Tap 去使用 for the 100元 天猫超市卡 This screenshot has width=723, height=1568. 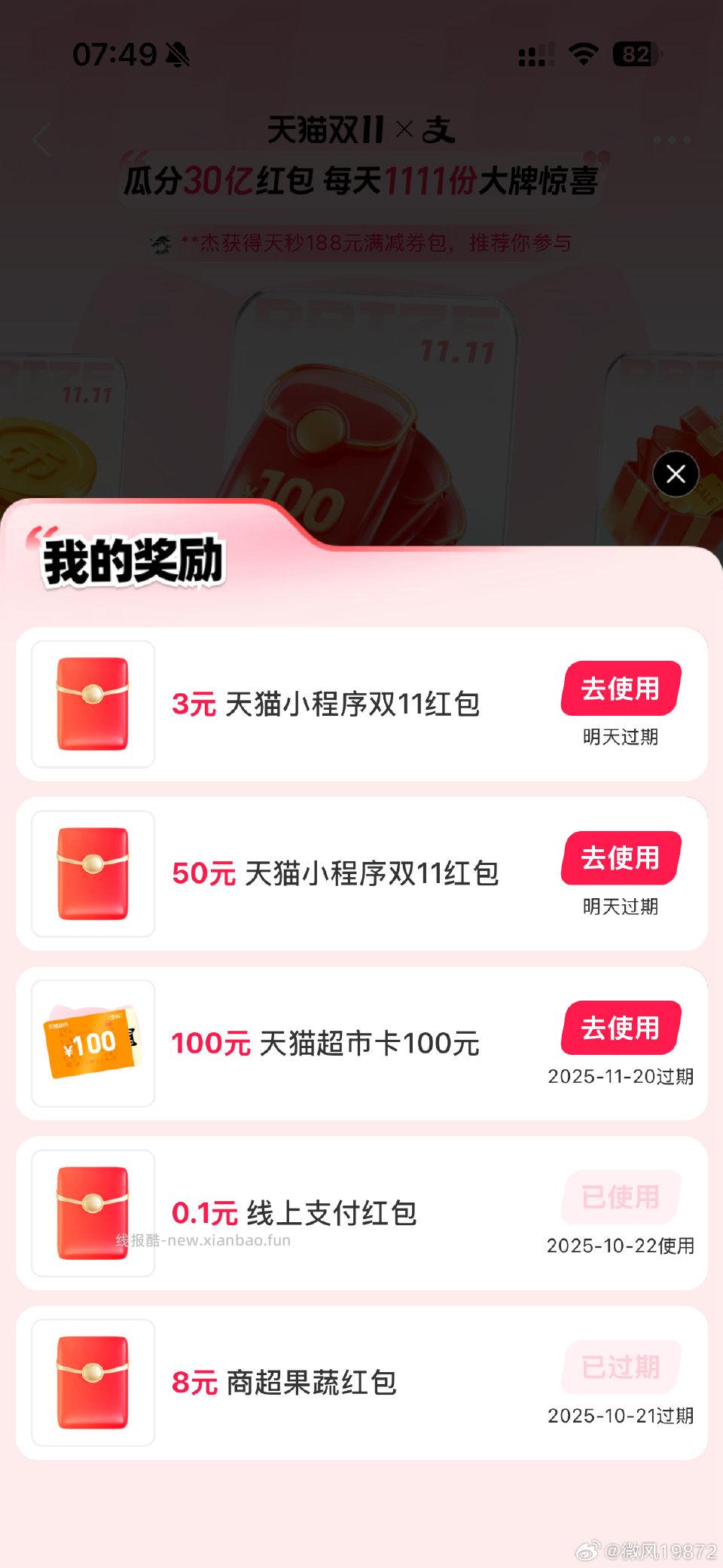tap(620, 1025)
